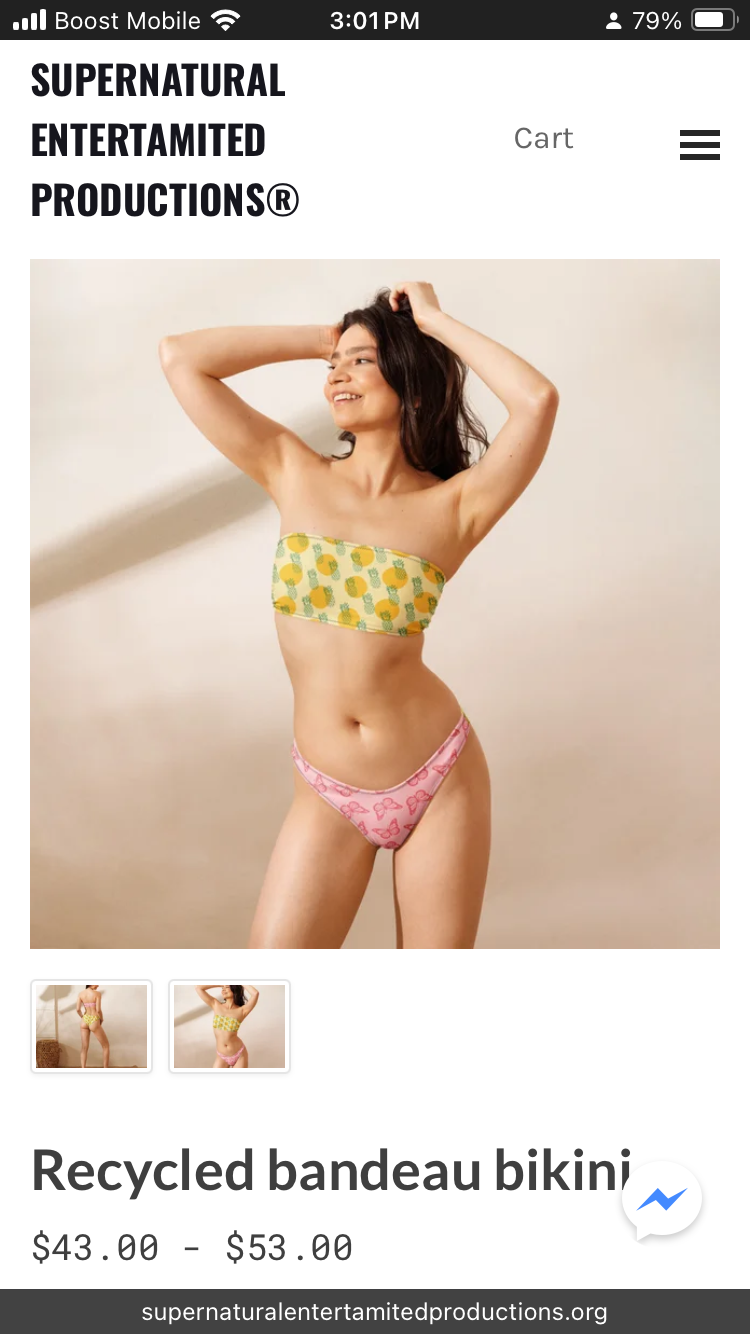Open the Messenger chat bubble
The width and height of the screenshot is (750, 1334).
(661, 1201)
